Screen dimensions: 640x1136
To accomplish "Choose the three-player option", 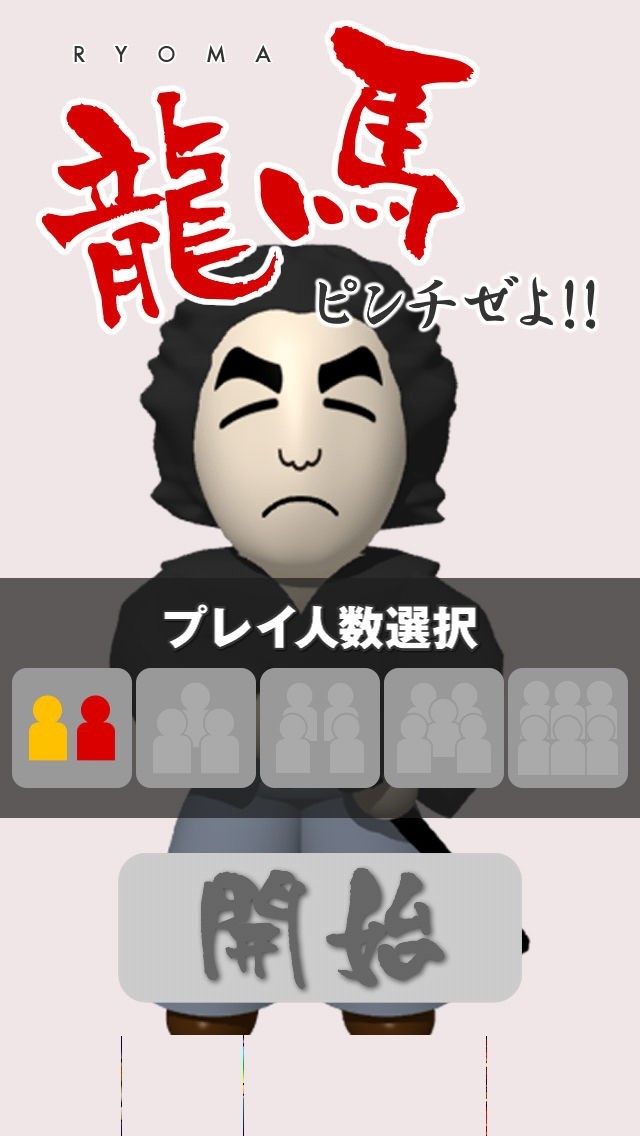I will coord(196,728).
